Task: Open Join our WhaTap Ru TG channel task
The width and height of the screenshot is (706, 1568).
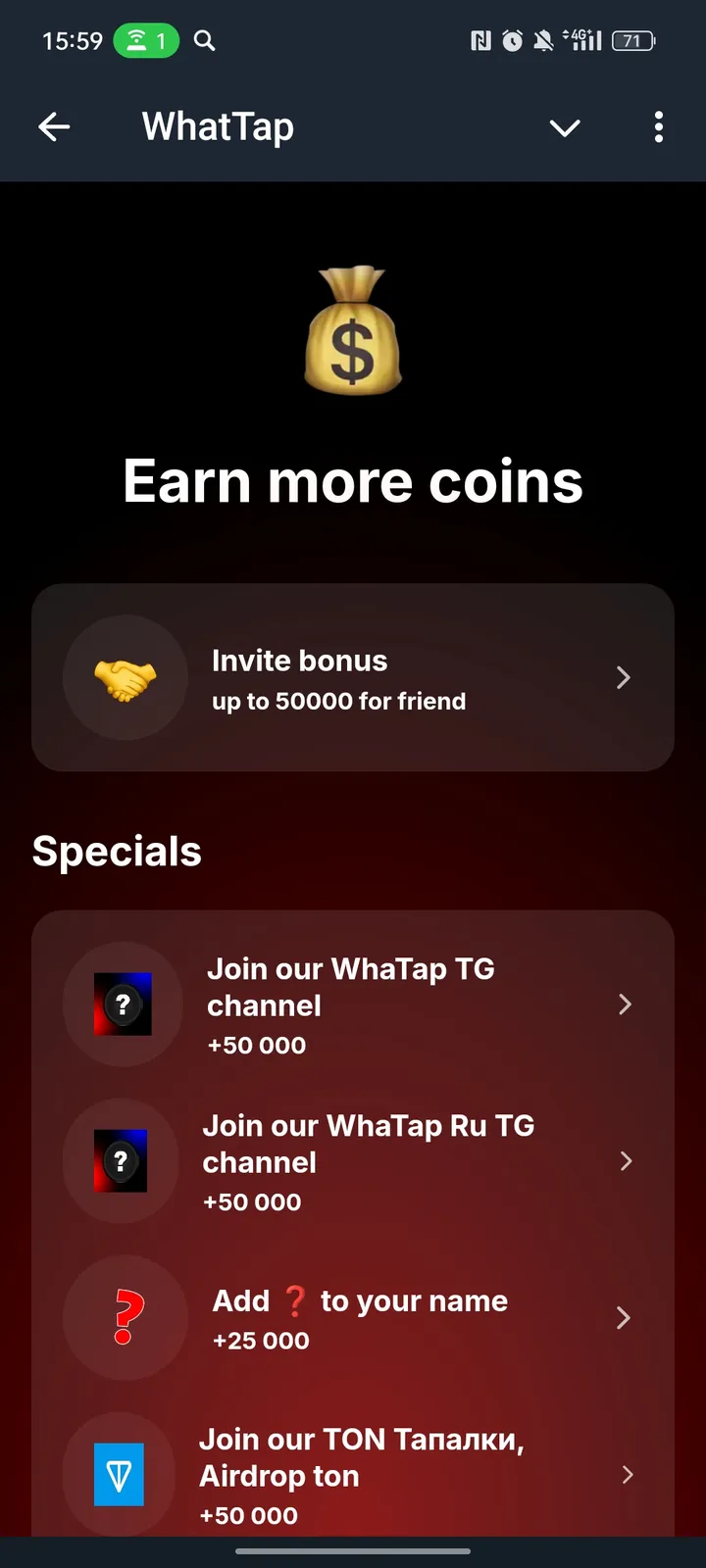Action: [353, 1160]
